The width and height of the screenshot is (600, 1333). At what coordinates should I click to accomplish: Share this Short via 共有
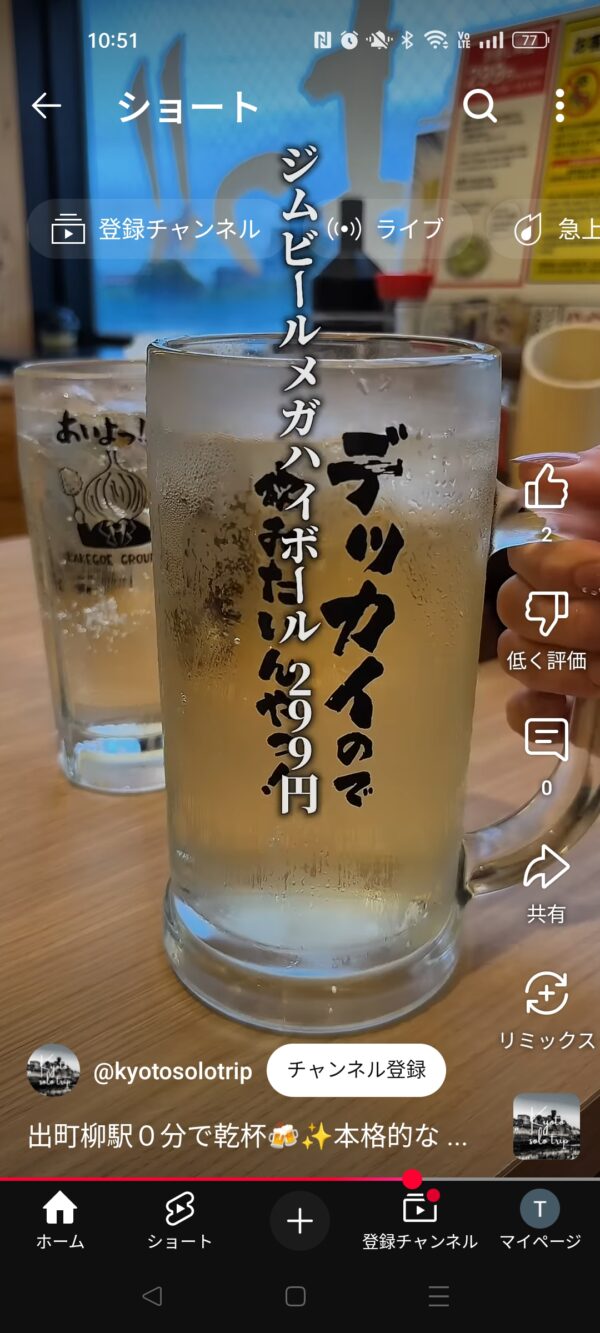pyautogui.click(x=546, y=868)
